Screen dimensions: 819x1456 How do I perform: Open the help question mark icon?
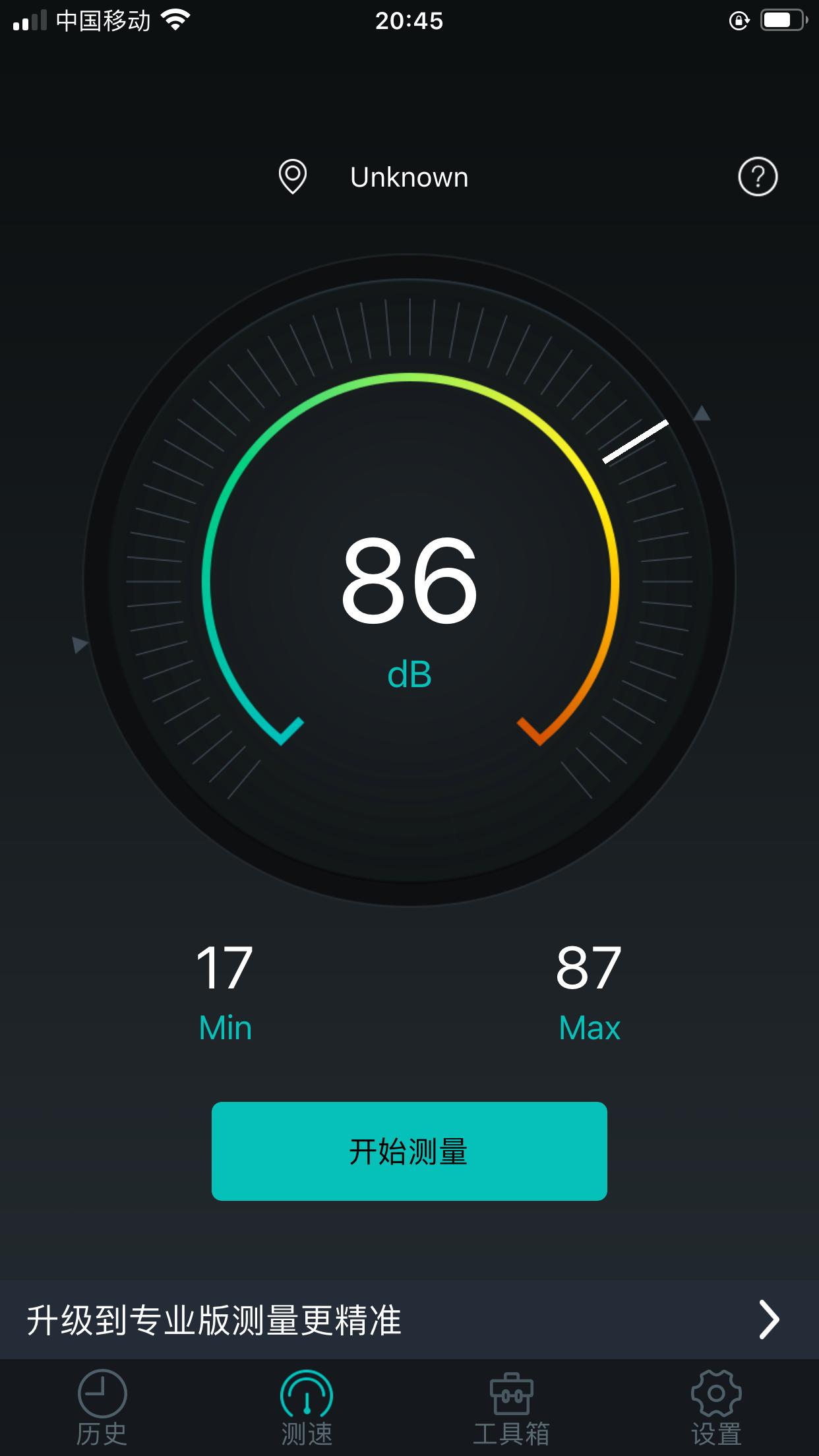click(758, 177)
